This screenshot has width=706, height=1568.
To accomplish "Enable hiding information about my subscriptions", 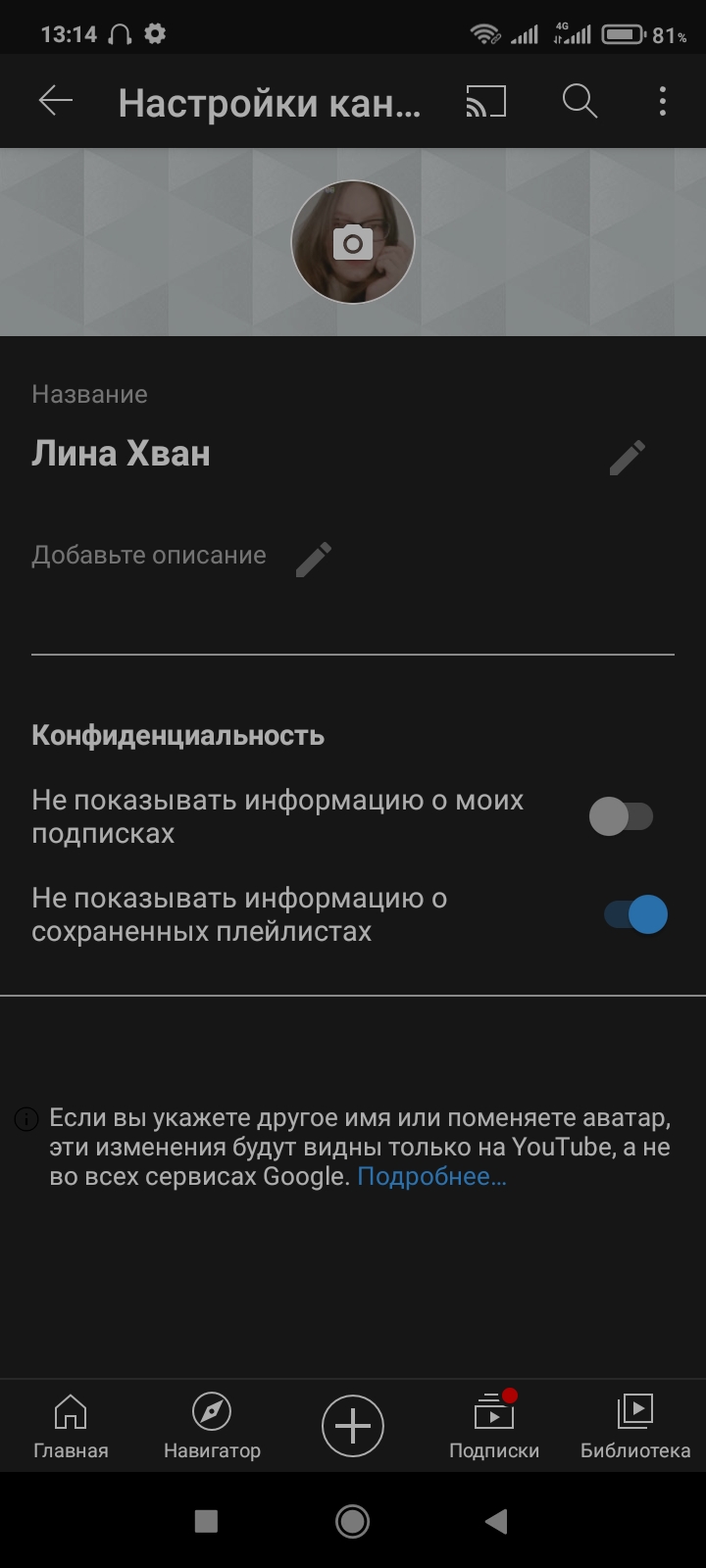I will click(x=622, y=816).
